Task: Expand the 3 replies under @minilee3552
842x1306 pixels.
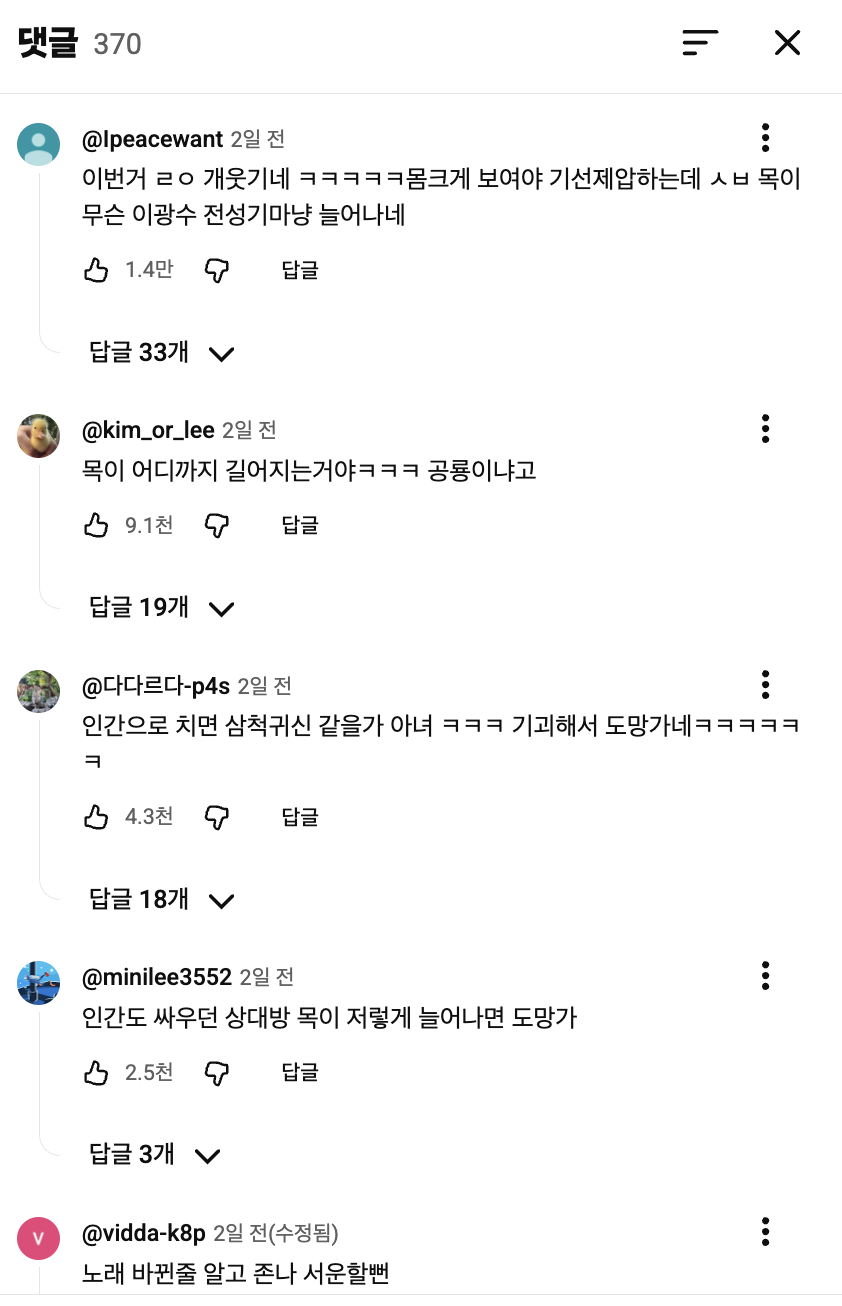Action: click(x=155, y=1155)
